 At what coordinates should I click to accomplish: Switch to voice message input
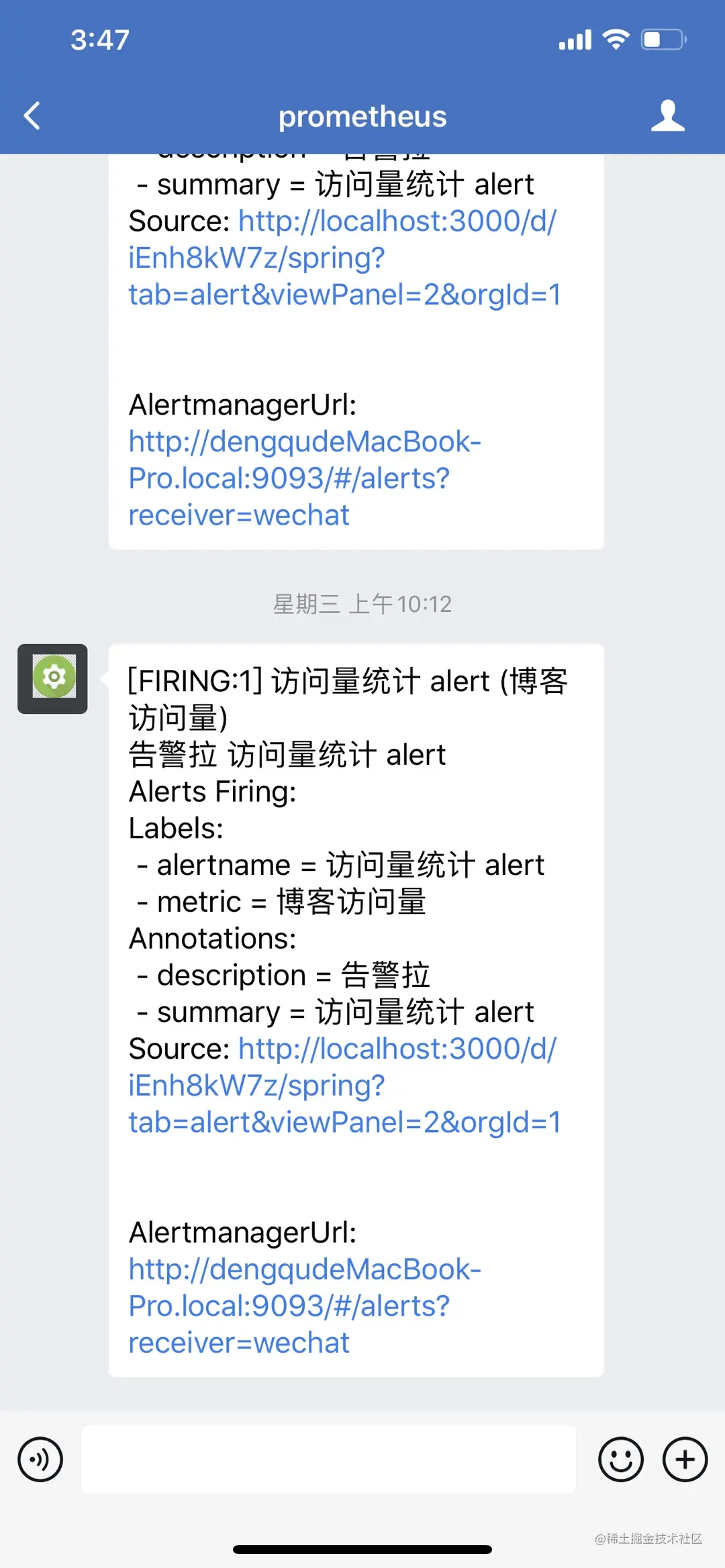[x=40, y=1459]
